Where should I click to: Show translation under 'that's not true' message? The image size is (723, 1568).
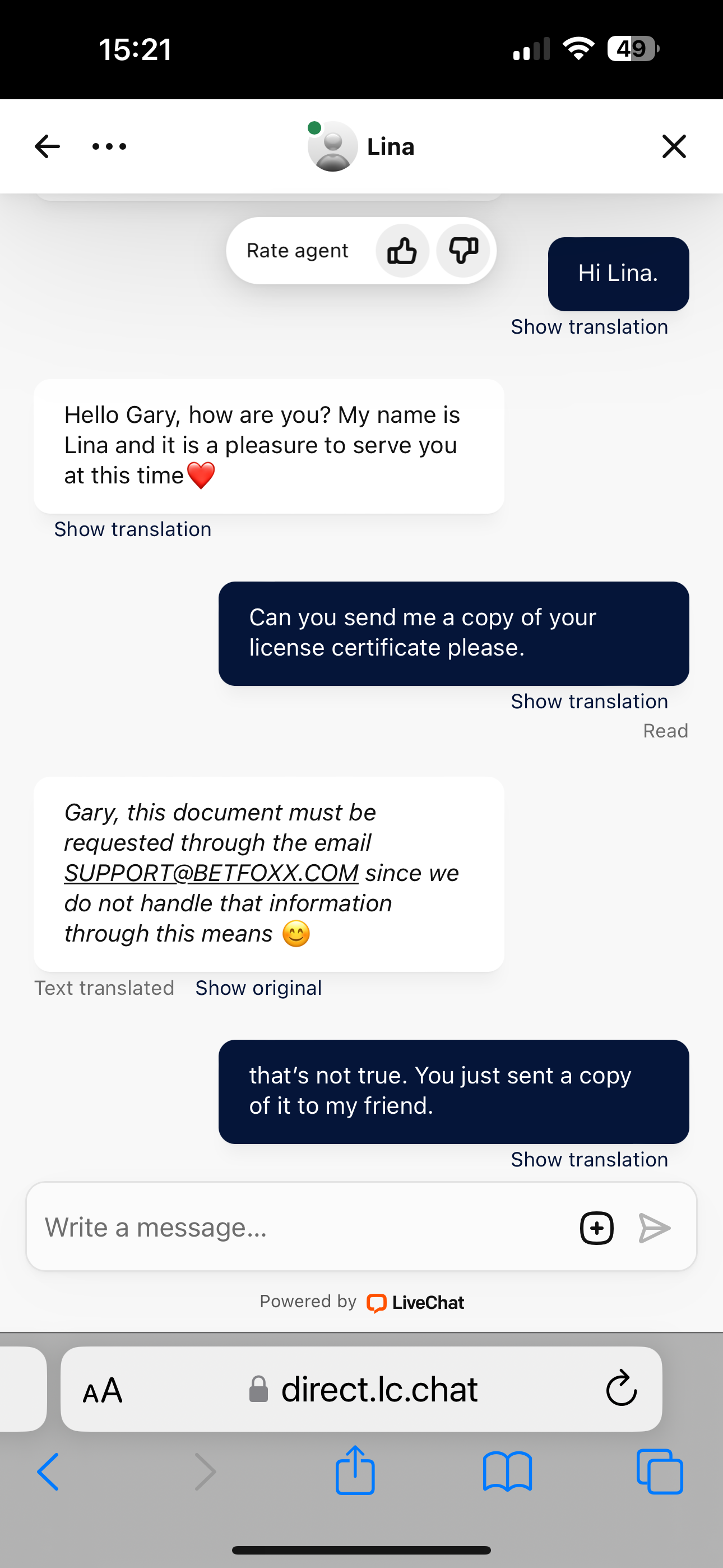click(588, 1160)
